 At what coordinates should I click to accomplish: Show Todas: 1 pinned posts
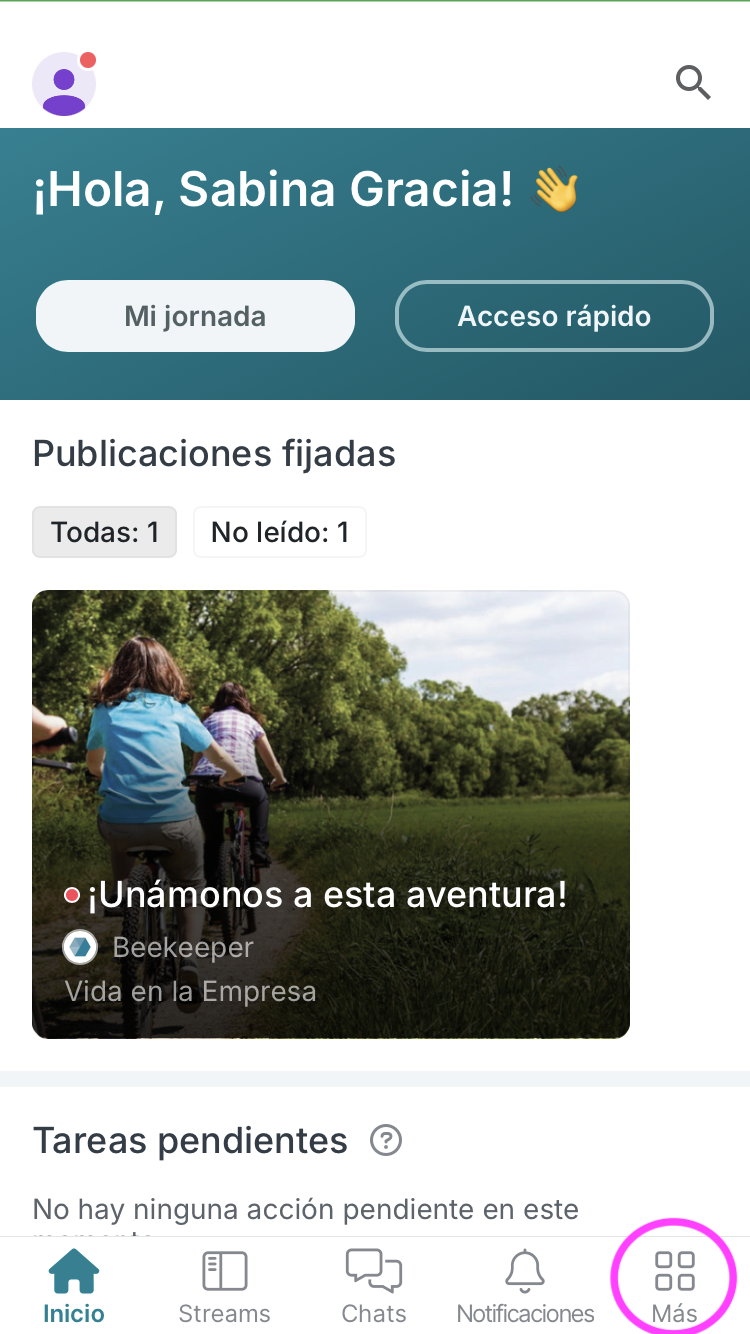(x=105, y=532)
